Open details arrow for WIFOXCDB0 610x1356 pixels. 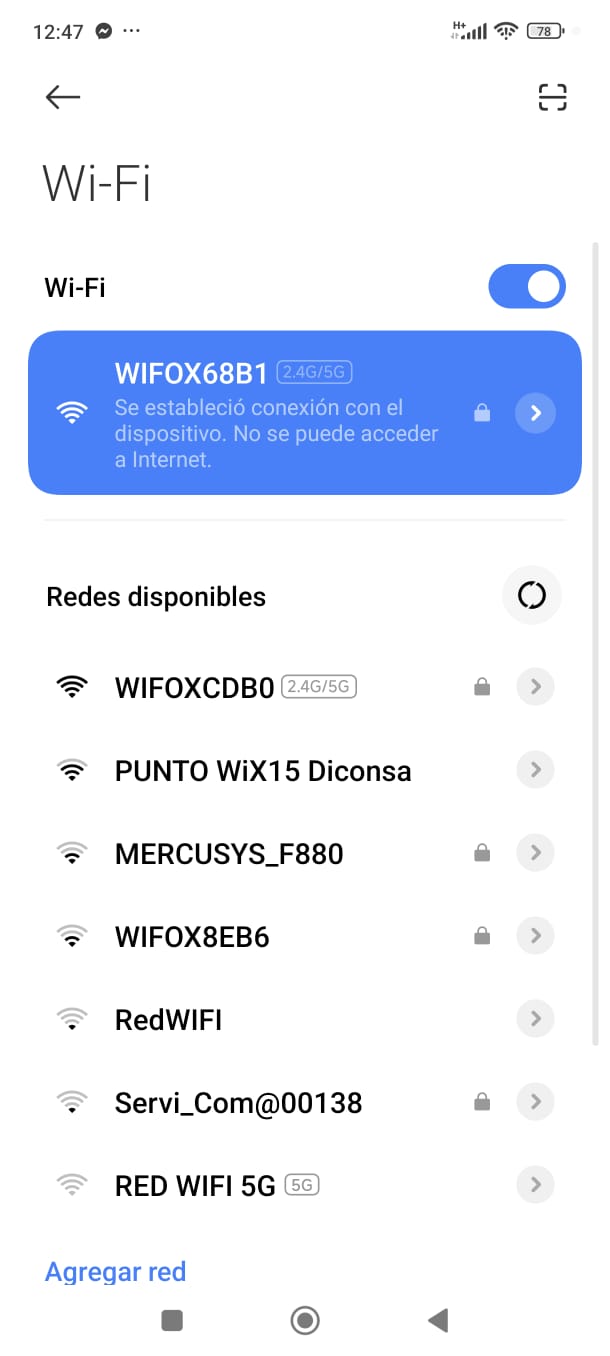(x=536, y=687)
